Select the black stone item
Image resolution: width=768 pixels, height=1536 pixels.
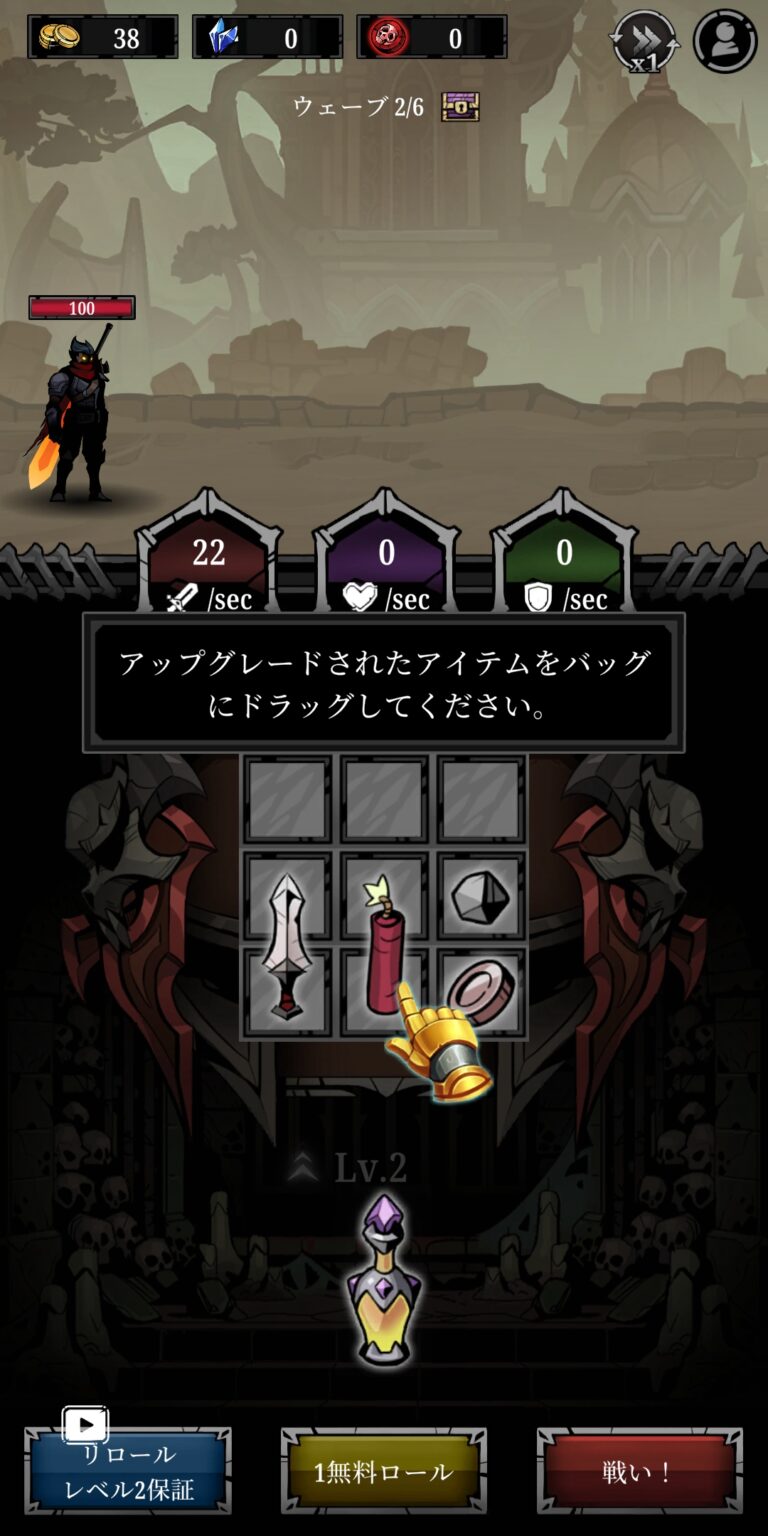(x=480, y=897)
